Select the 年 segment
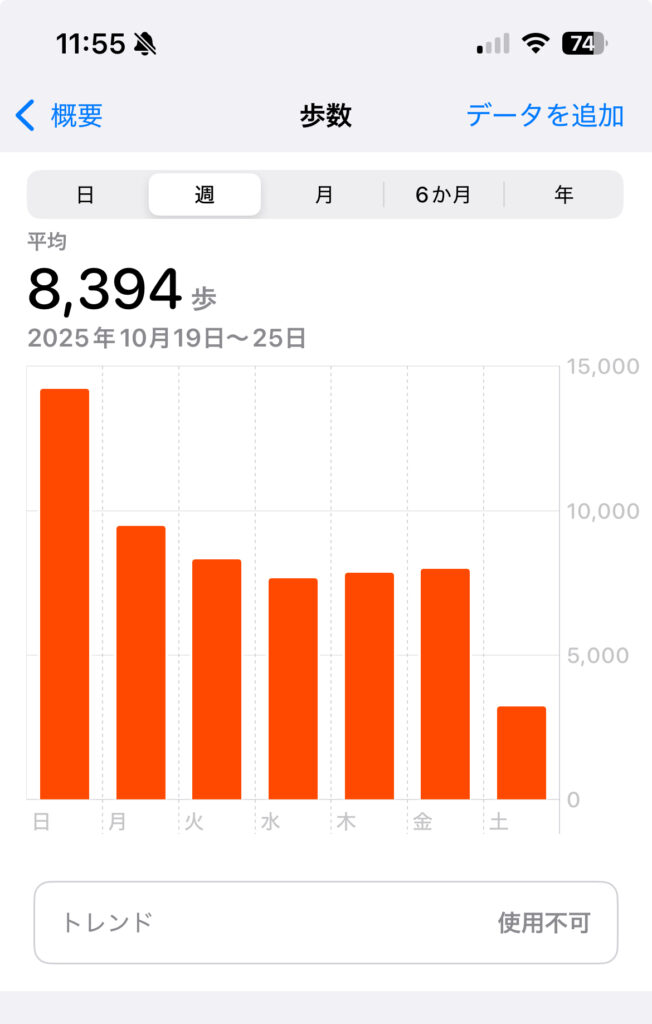 [x=564, y=195]
